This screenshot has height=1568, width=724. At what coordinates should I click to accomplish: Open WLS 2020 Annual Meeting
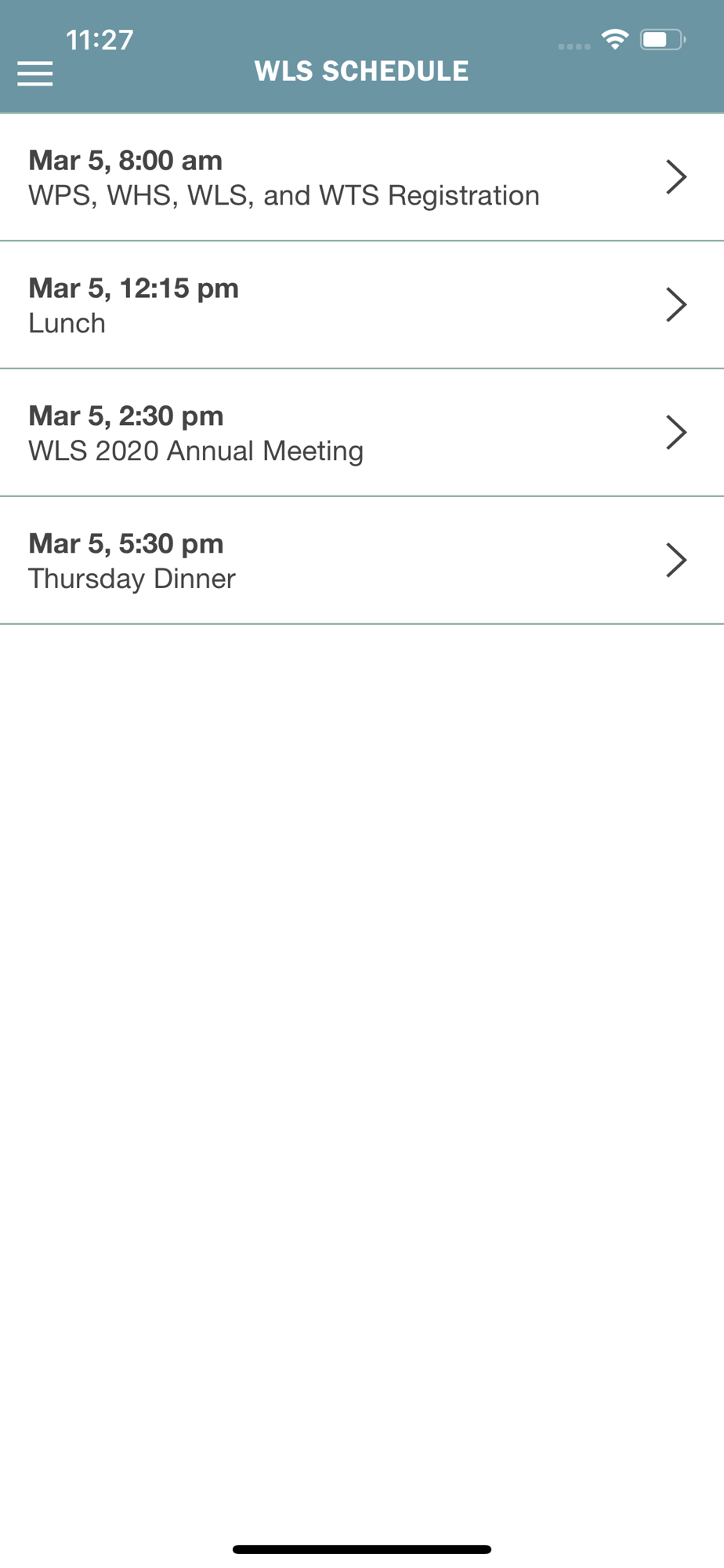tap(362, 433)
